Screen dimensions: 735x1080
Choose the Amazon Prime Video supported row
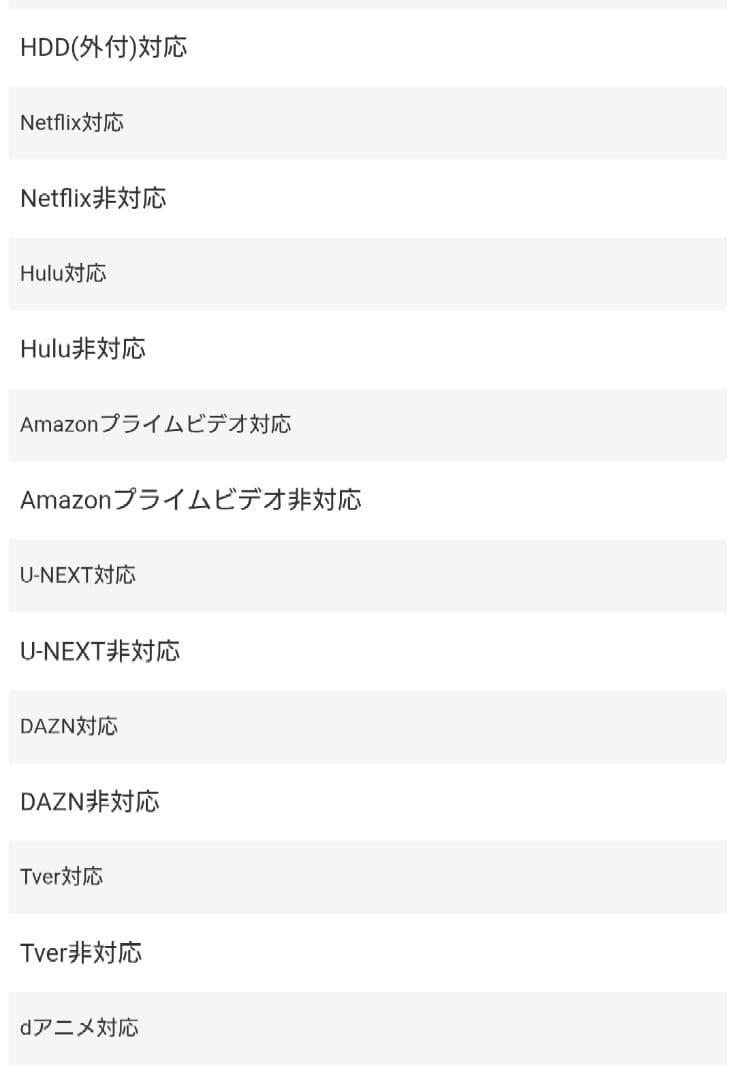click(157, 425)
